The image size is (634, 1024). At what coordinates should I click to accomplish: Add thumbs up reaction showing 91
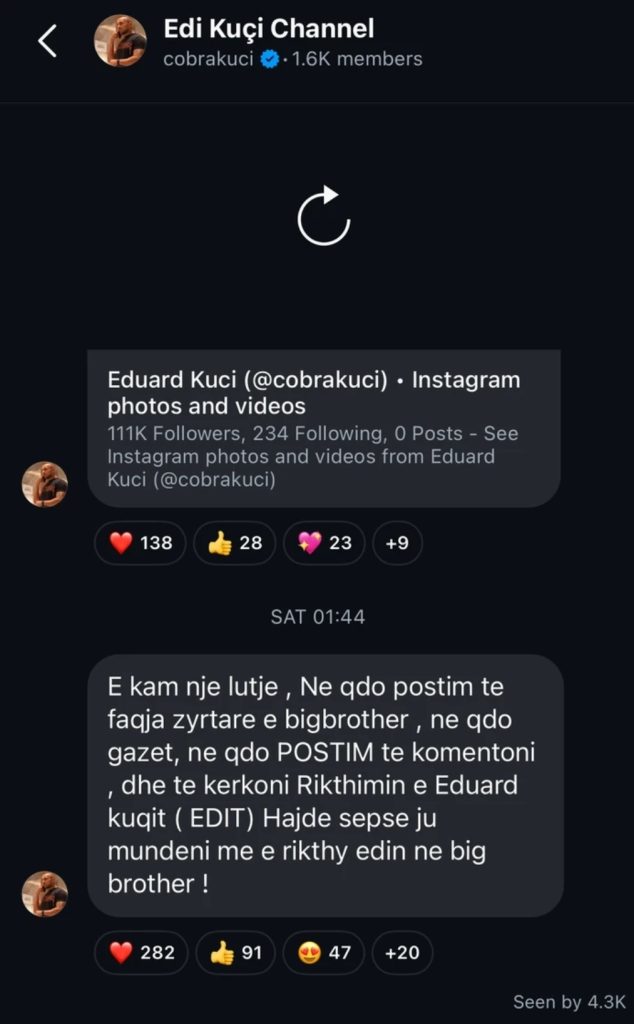(x=236, y=953)
